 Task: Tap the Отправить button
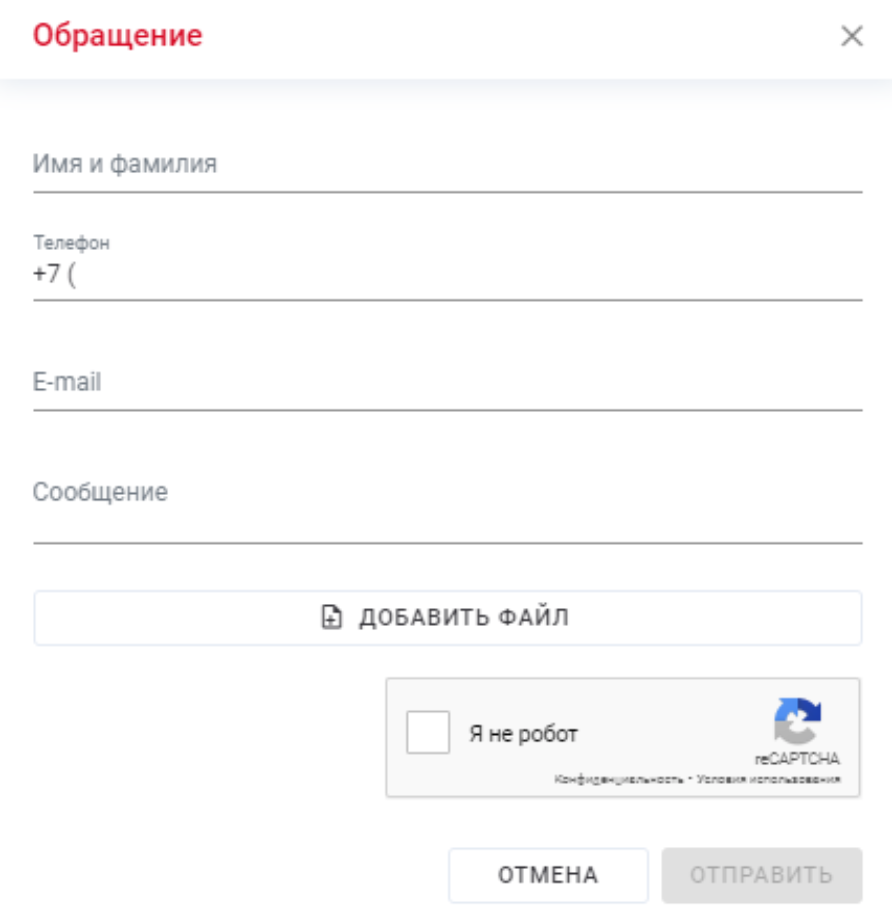[761, 875]
